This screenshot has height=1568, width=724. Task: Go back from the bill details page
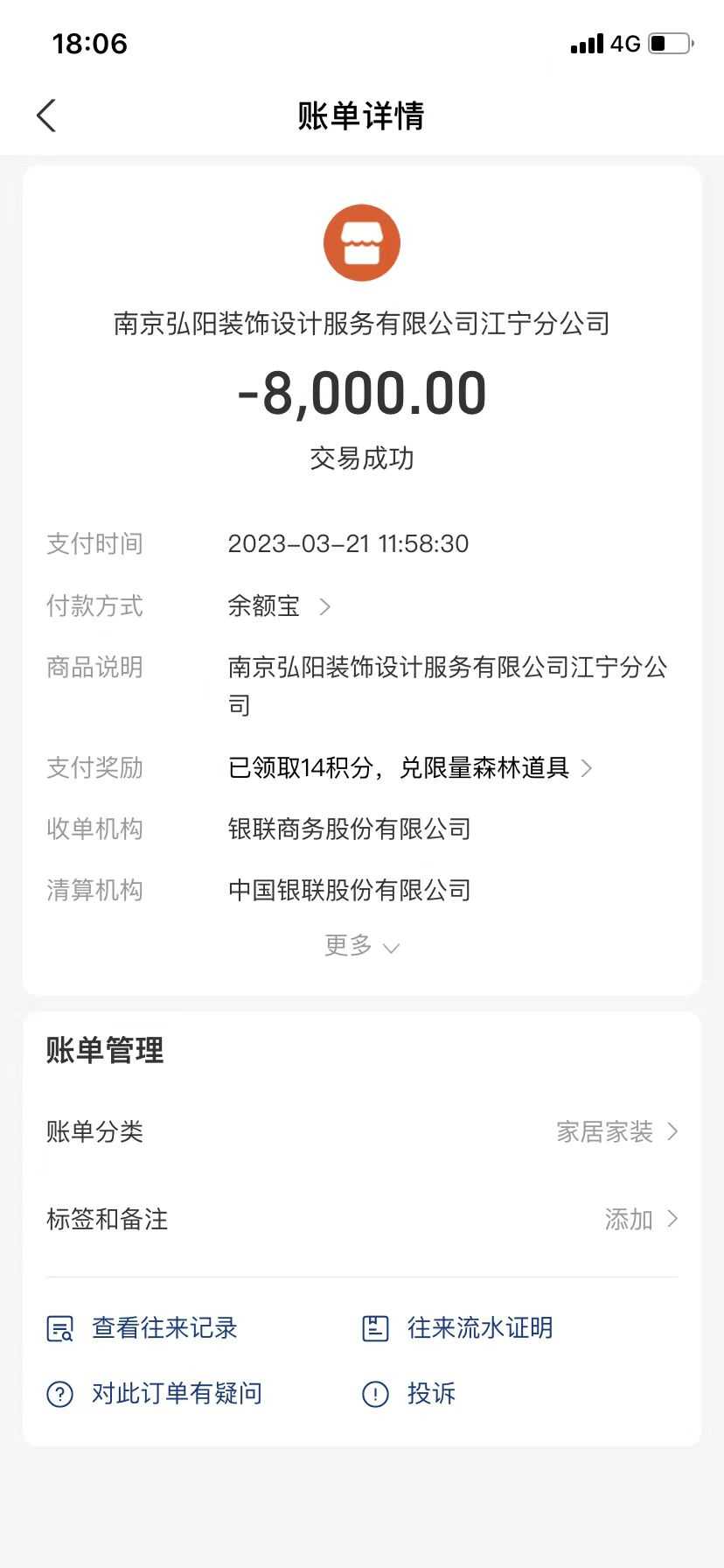(x=46, y=115)
